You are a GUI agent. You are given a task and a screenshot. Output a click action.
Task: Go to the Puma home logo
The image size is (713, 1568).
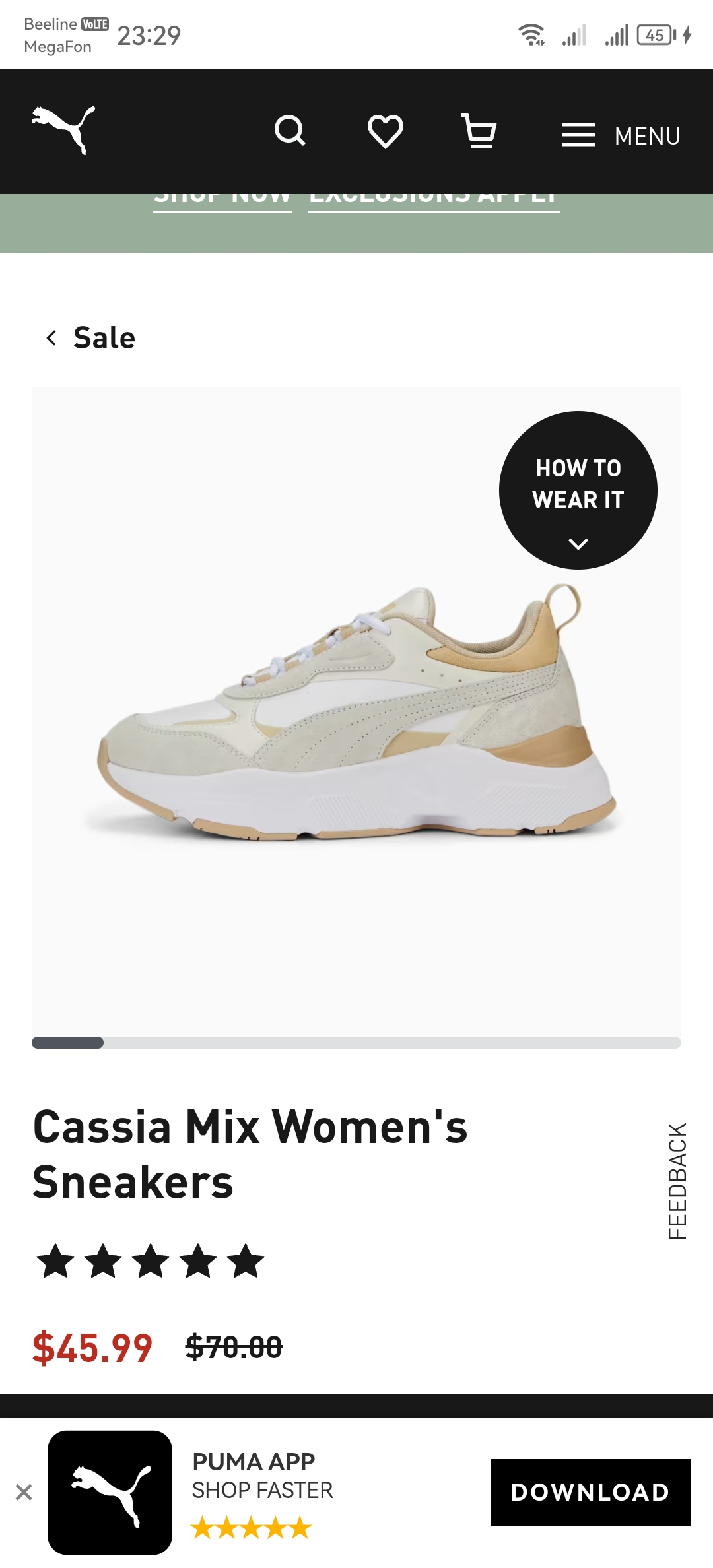pos(63,130)
